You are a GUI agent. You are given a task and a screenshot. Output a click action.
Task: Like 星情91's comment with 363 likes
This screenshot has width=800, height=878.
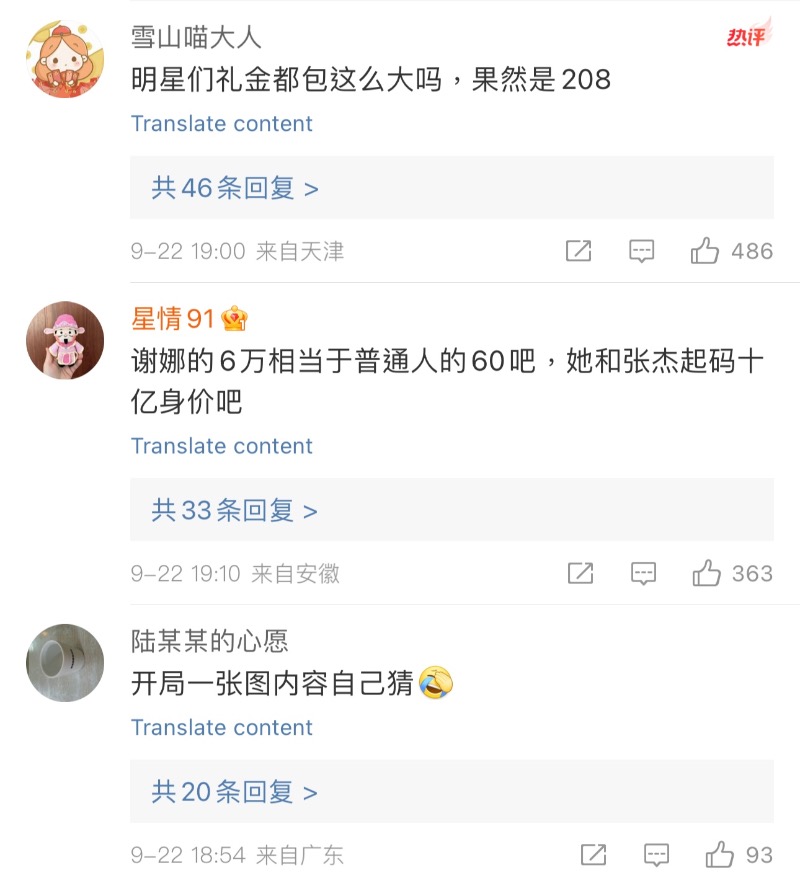707,573
